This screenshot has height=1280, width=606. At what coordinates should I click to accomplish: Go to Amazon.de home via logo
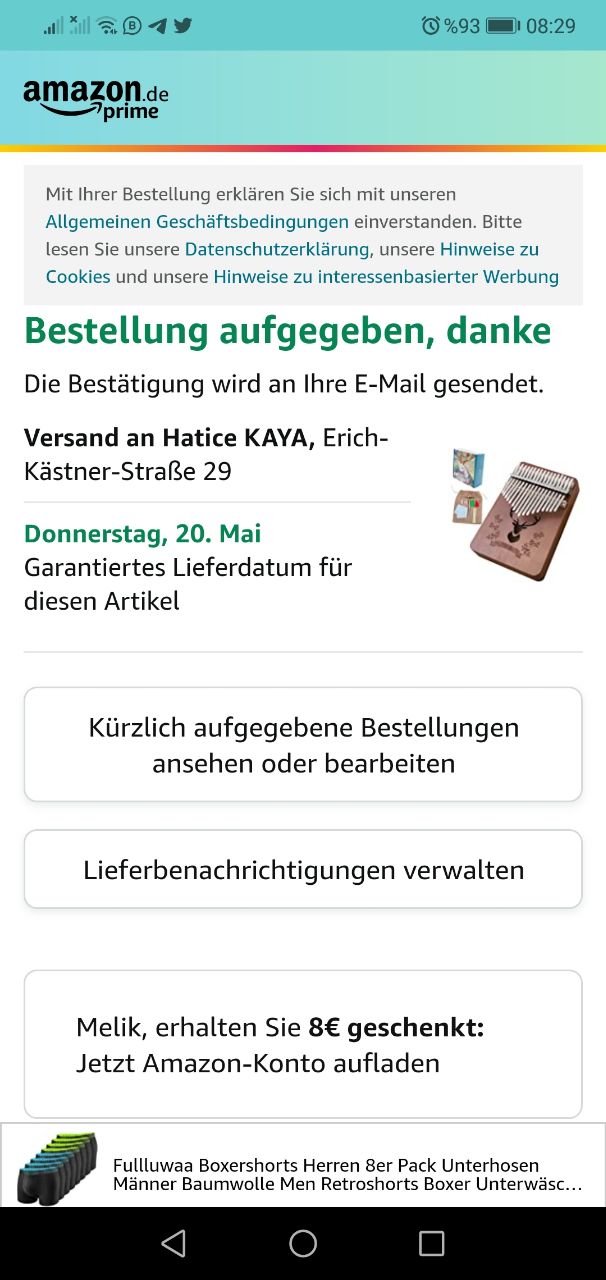click(x=96, y=100)
